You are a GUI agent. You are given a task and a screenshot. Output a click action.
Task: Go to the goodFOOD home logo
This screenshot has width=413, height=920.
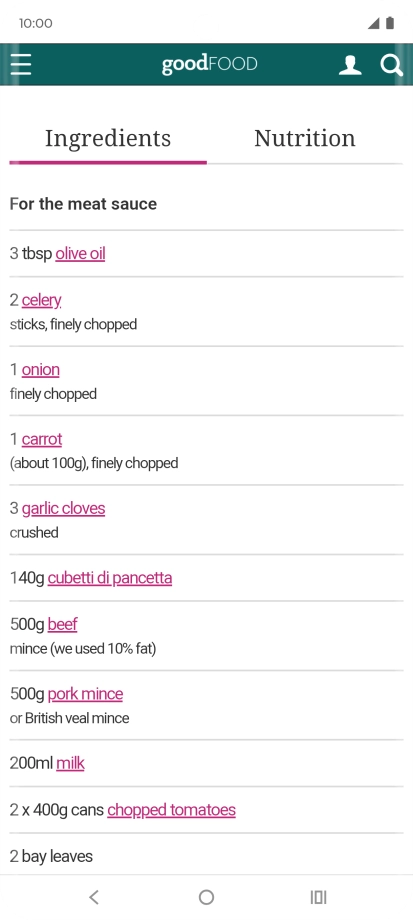tap(209, 64)
